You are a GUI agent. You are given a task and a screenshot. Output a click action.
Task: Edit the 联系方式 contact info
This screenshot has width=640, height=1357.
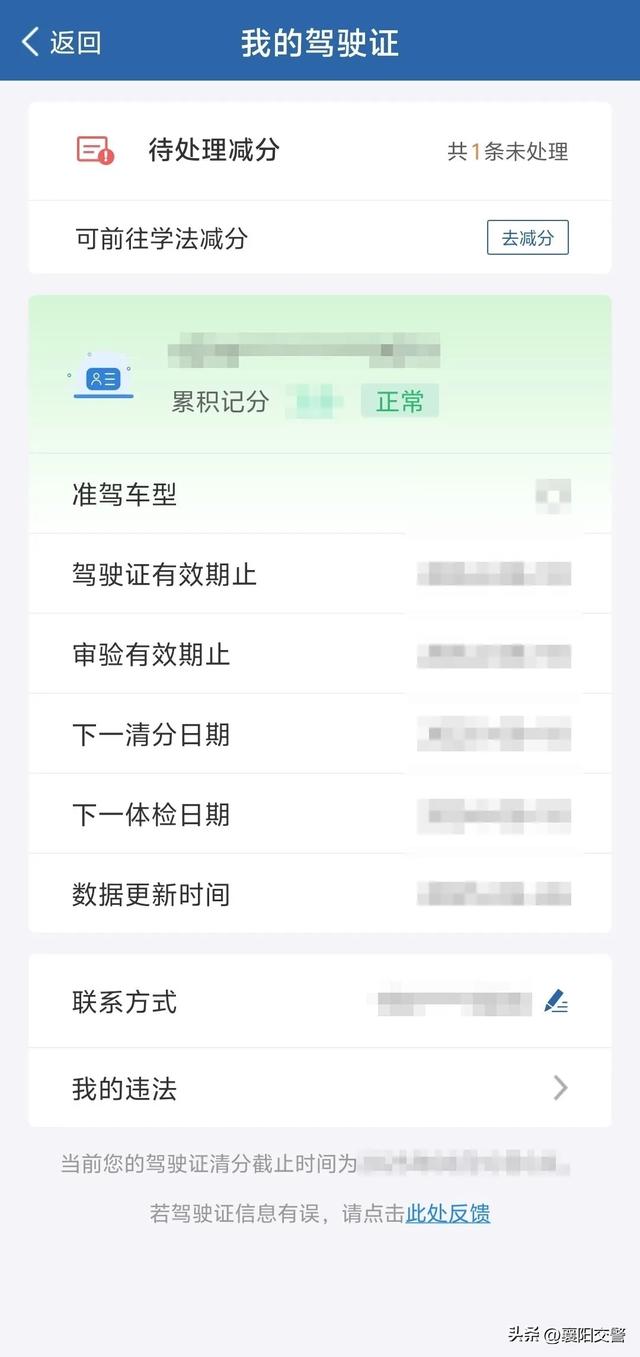pos(556,1001)
